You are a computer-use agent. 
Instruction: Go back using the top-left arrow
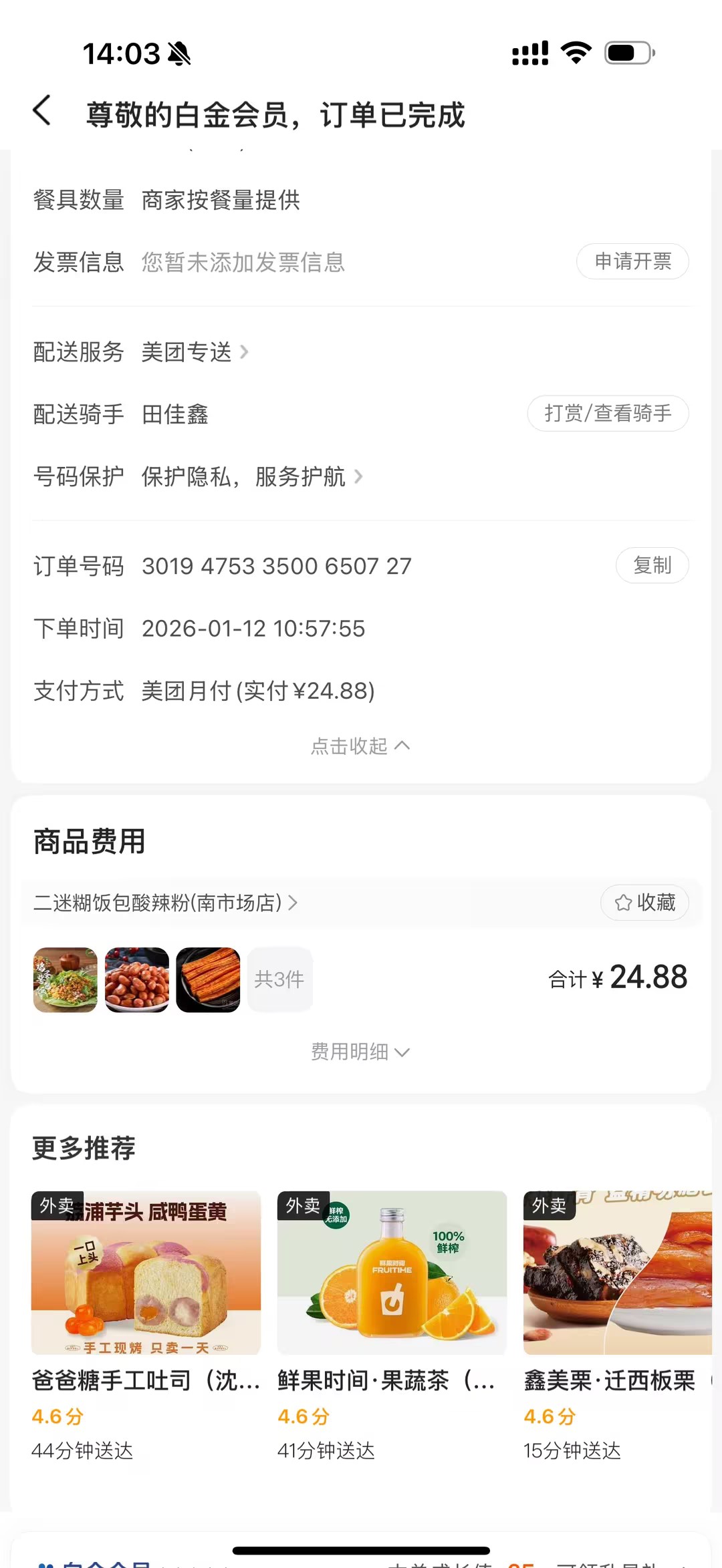[x=42, y=111]
